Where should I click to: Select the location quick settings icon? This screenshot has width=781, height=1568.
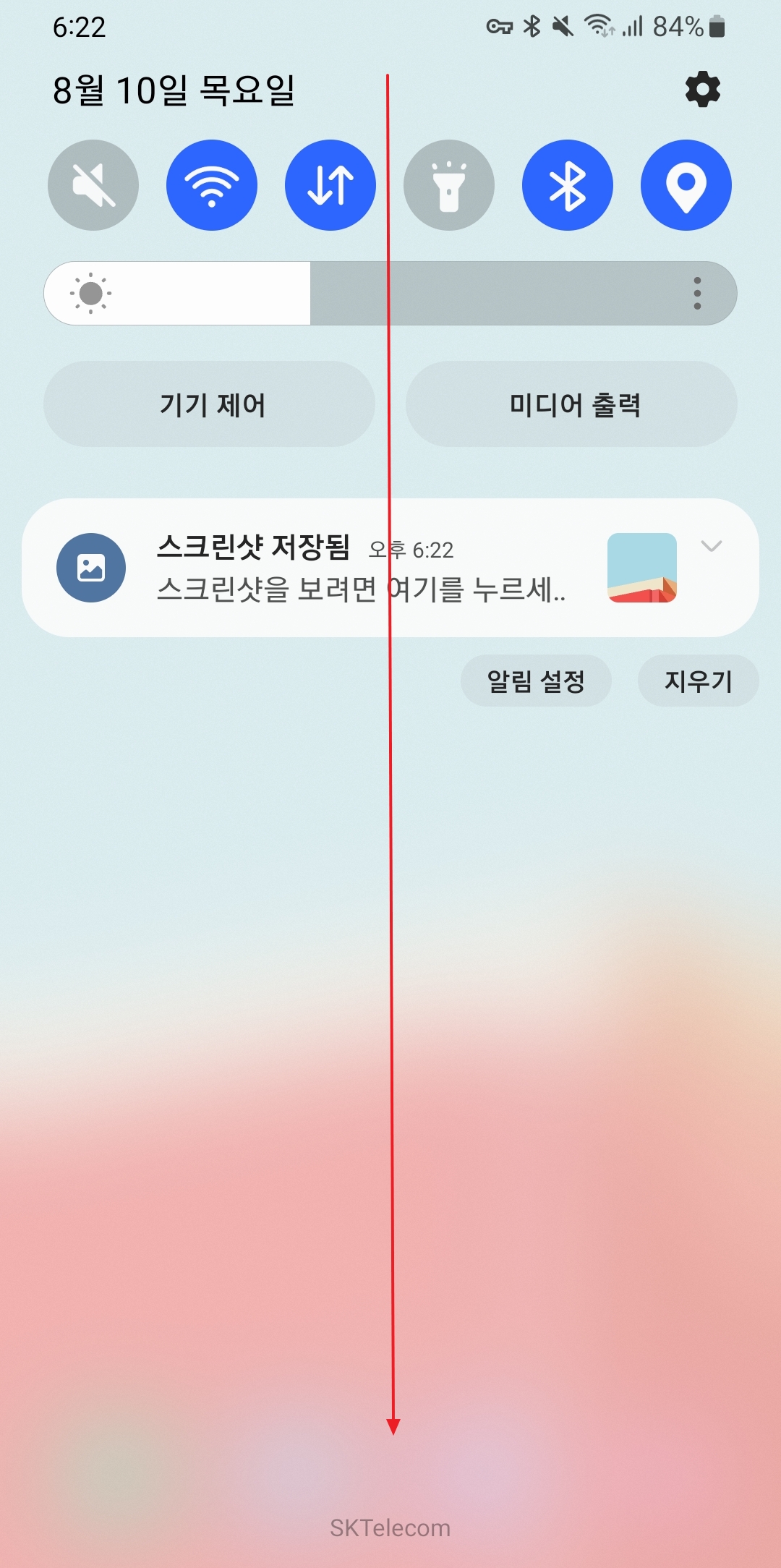point(686,184)
